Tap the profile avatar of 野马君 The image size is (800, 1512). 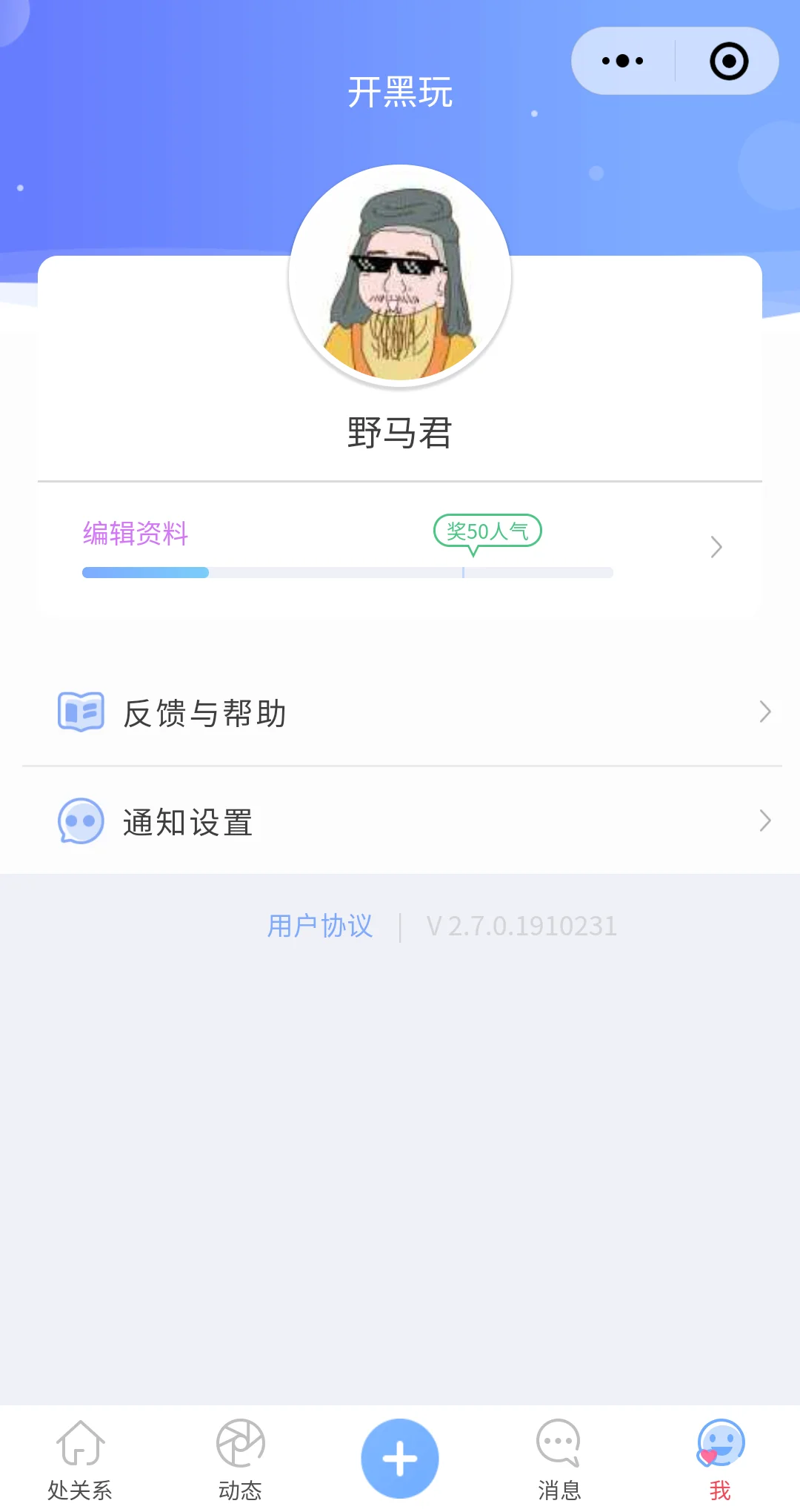pos(400,276)
